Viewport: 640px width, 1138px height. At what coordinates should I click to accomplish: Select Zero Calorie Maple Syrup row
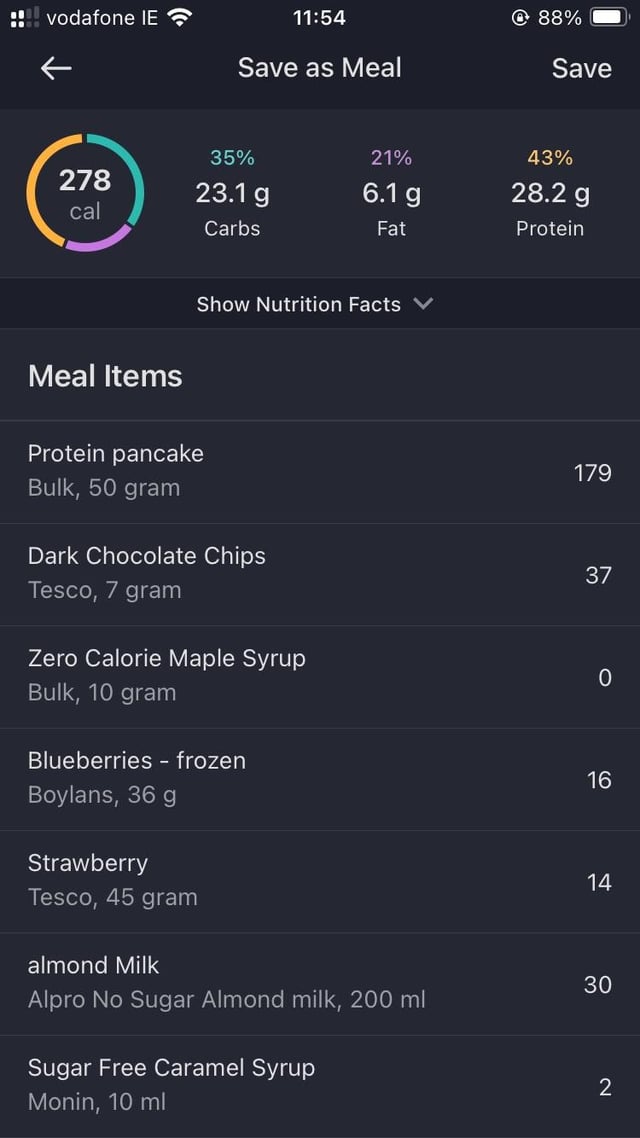[320, 676]
